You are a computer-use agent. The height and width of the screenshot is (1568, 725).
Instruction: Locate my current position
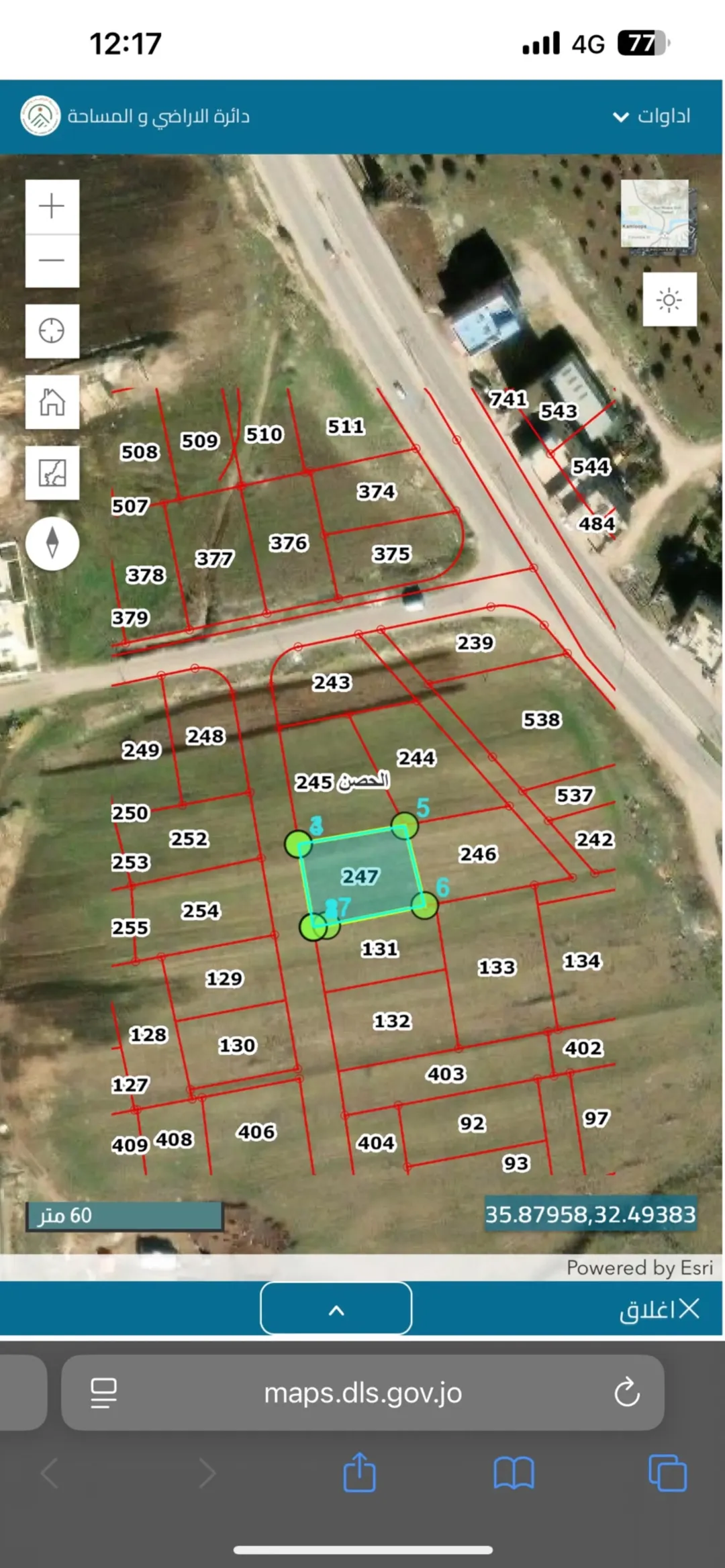click(x=52, y=331)
